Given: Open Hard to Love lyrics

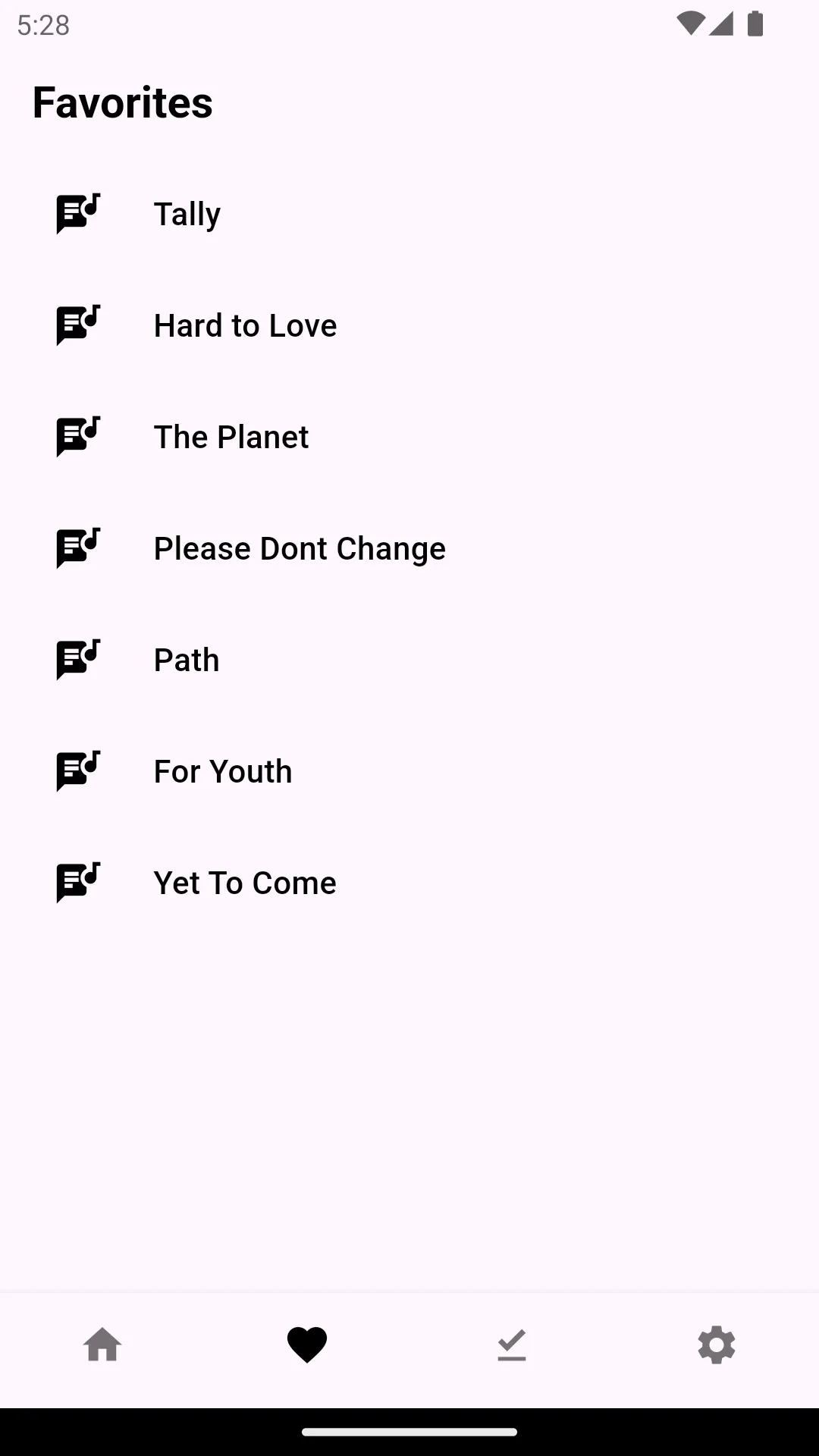Looking at the screenshot, I should coord(409,325).
